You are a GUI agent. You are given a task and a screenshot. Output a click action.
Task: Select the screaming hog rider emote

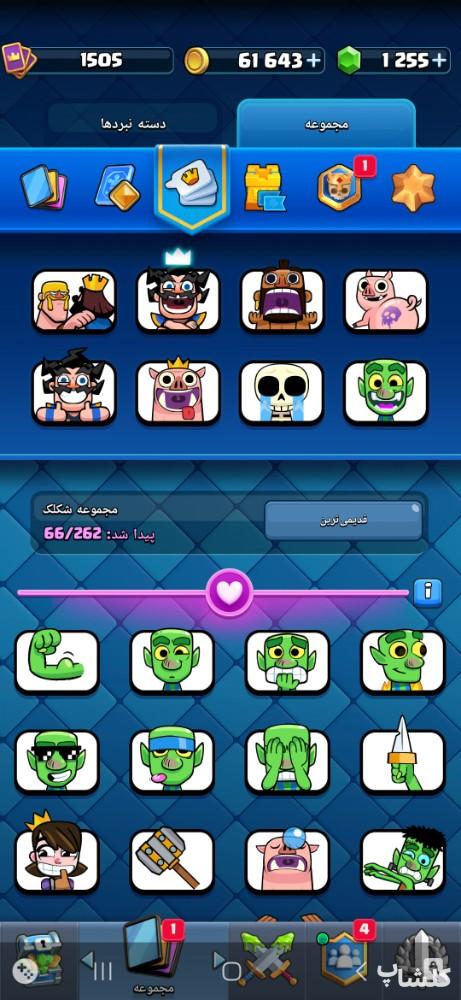pyautogui.click(x=281, y=297)
